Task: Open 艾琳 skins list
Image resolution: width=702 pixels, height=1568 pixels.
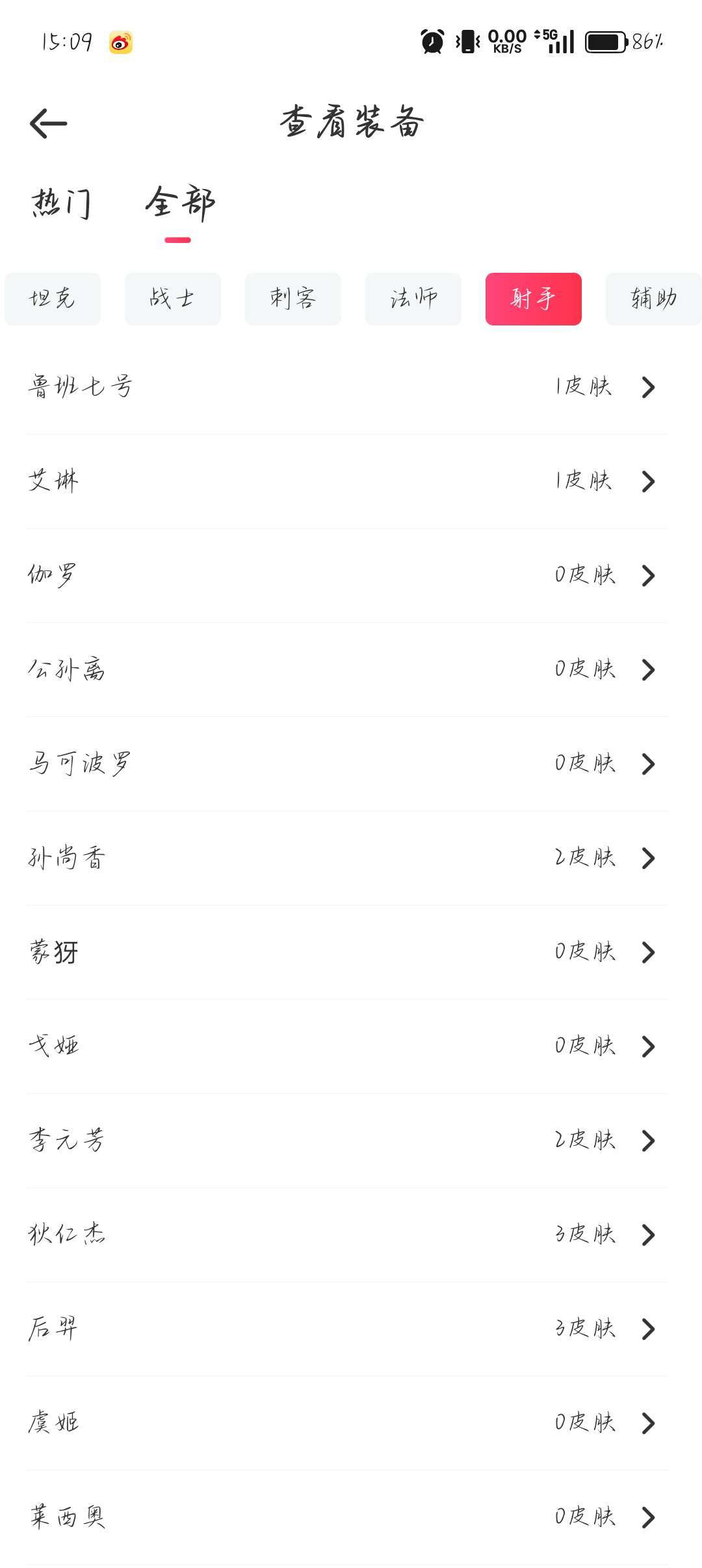Action: [x=347, y=481]
